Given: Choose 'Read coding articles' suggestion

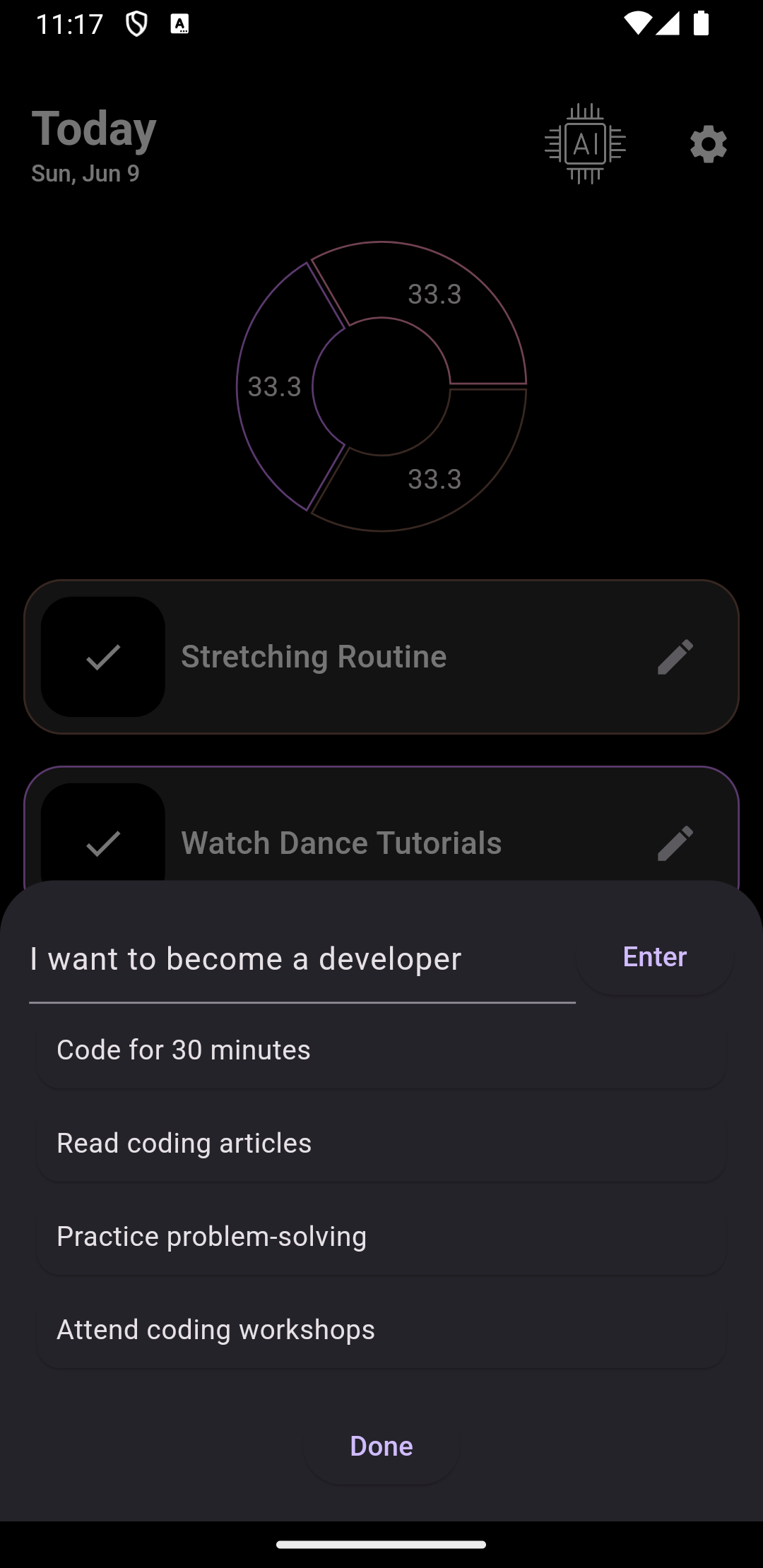Looking at the screenshot, I should [x=381, y=1144].
